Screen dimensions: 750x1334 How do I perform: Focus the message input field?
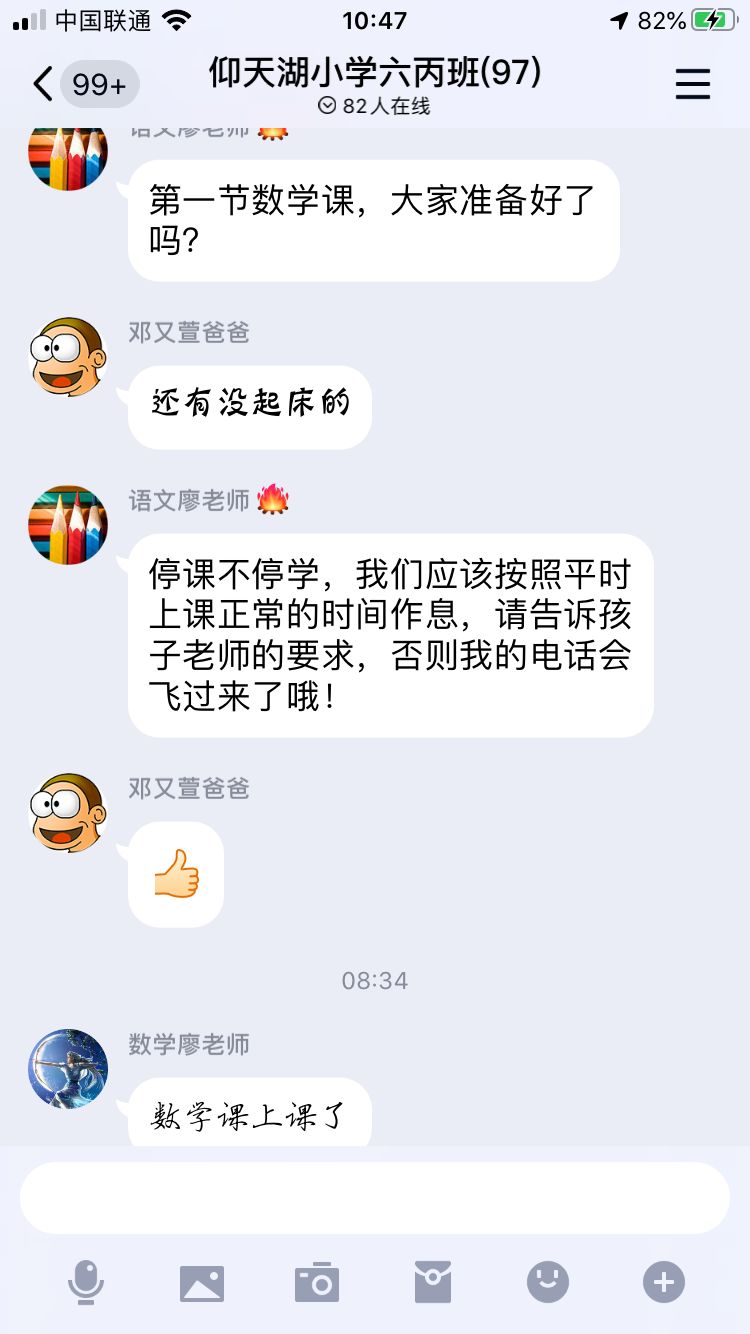tap(375, 1198)
